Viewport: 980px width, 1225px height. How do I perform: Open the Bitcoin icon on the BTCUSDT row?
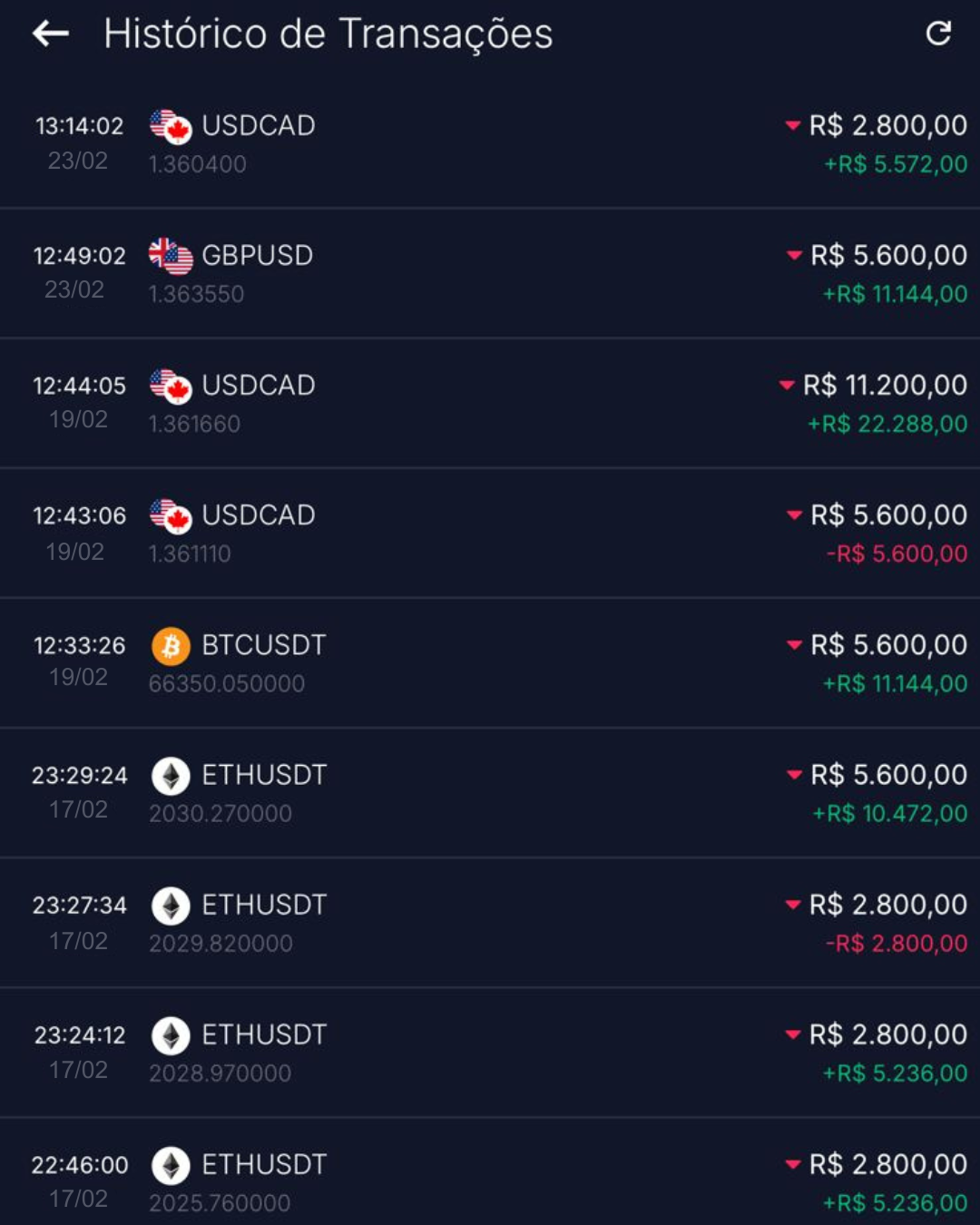click(171, 646)
